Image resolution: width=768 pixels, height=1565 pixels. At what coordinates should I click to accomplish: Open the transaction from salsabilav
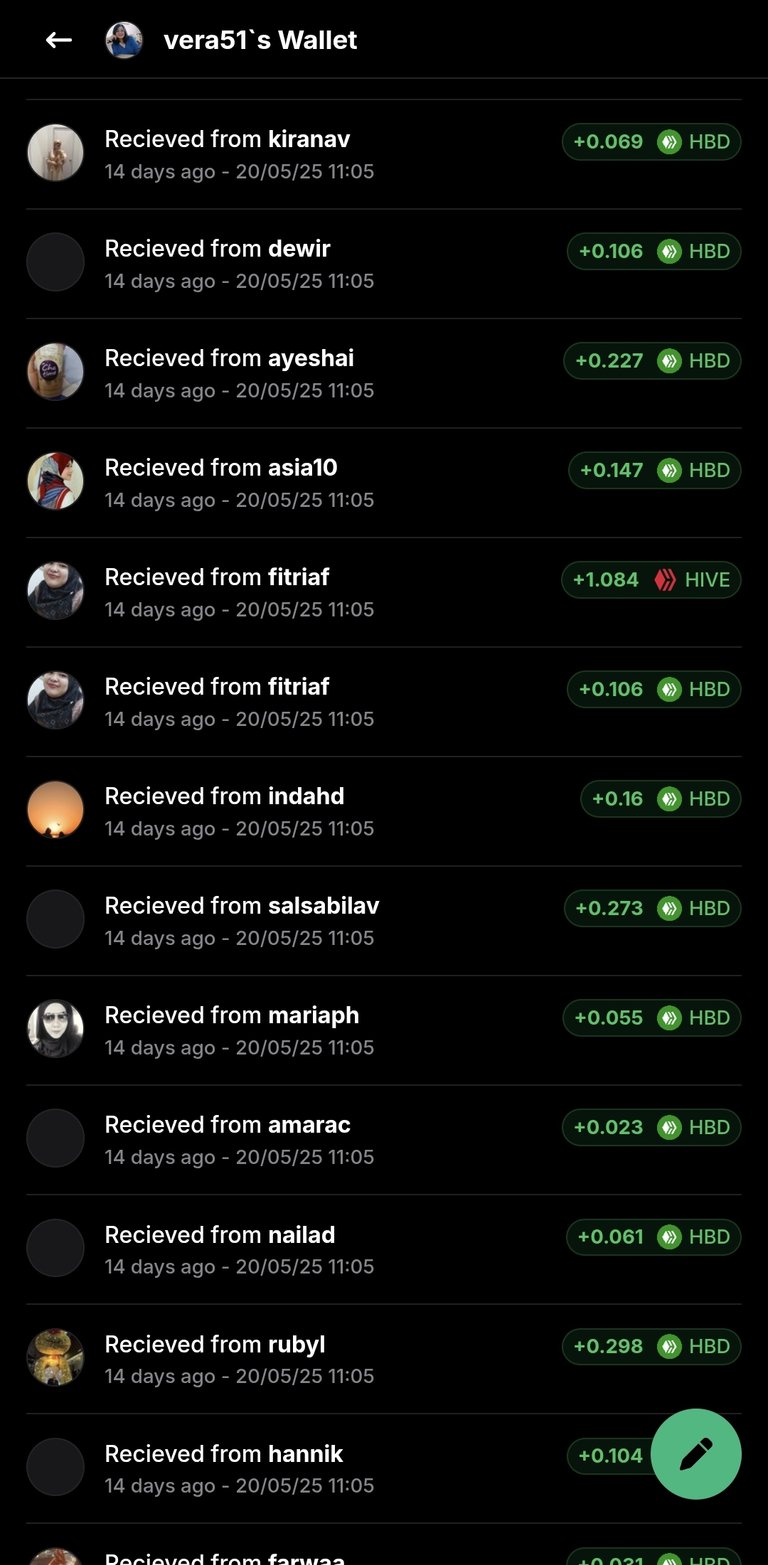tap(384, 921)
